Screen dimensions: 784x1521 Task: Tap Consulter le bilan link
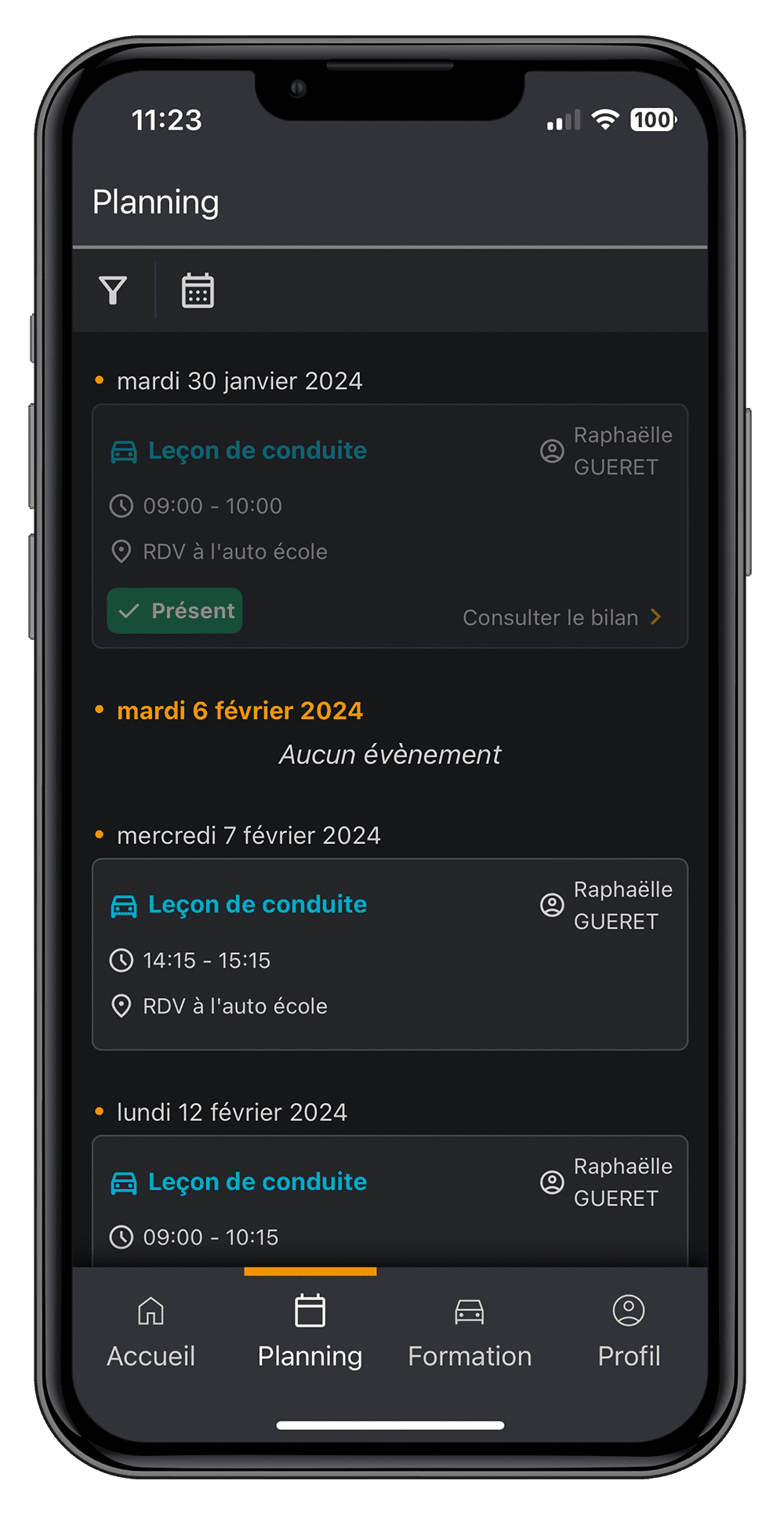point(561,617)
